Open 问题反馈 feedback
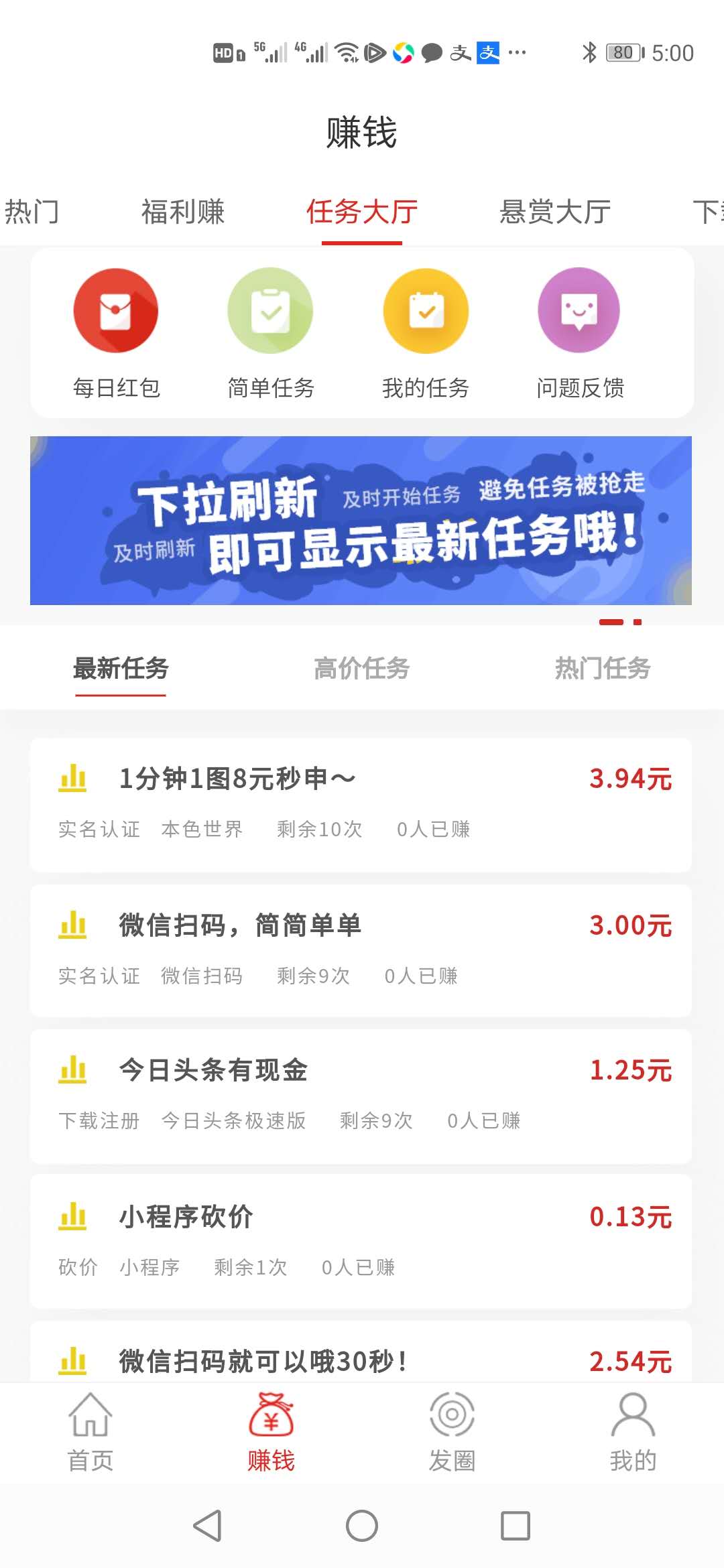 pyautogui.click(x=580, y=333)
